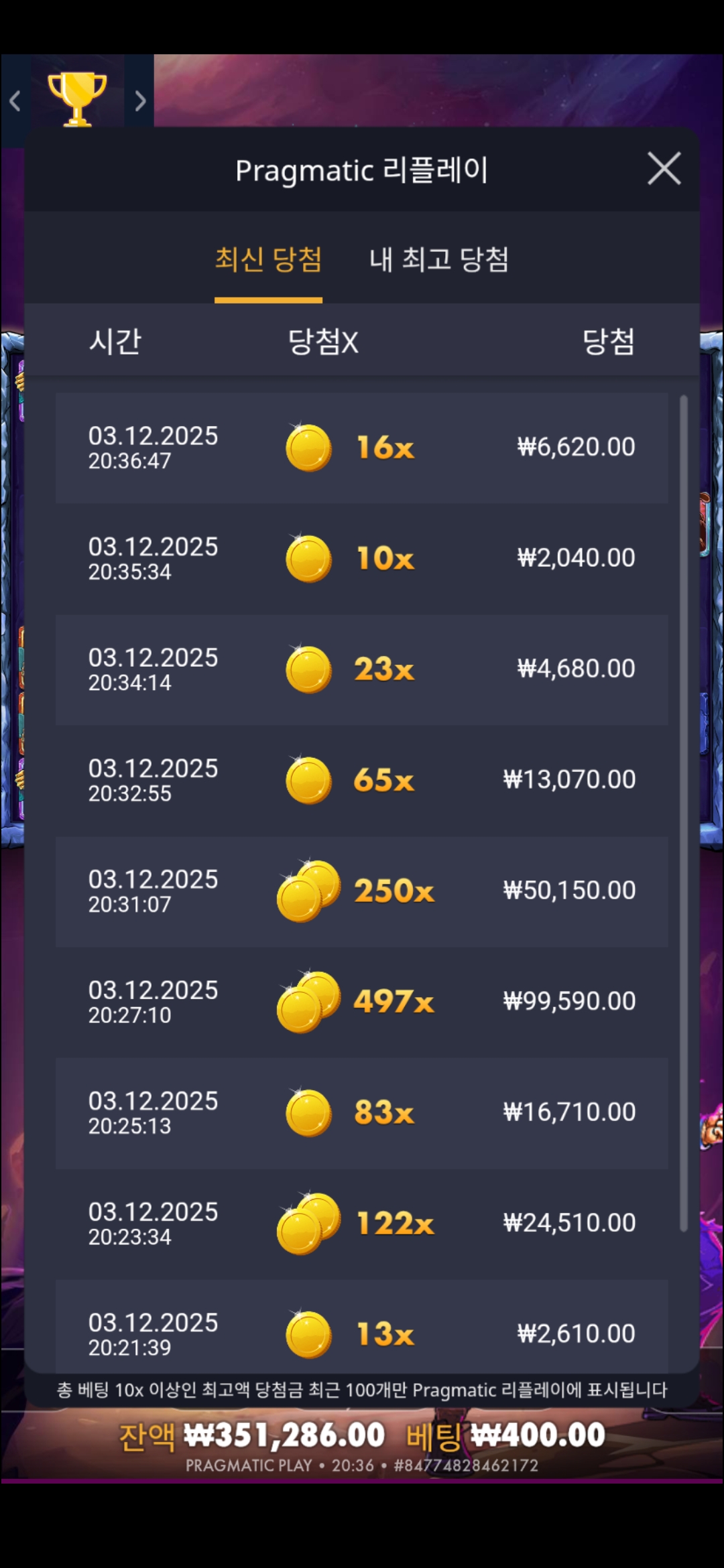Select the 최신 당첨 tab

268,260
